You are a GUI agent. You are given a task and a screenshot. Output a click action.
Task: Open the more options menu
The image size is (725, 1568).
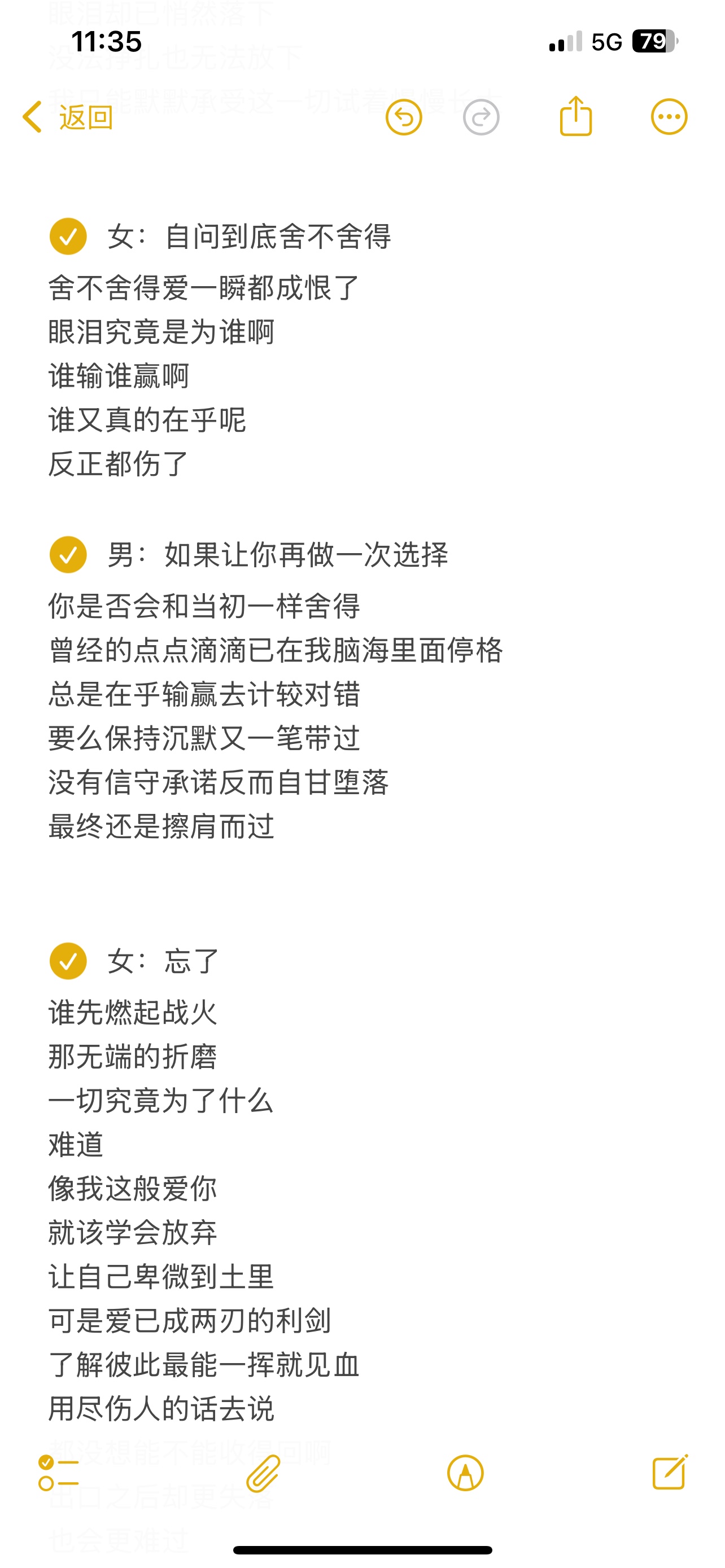[669, 117]
